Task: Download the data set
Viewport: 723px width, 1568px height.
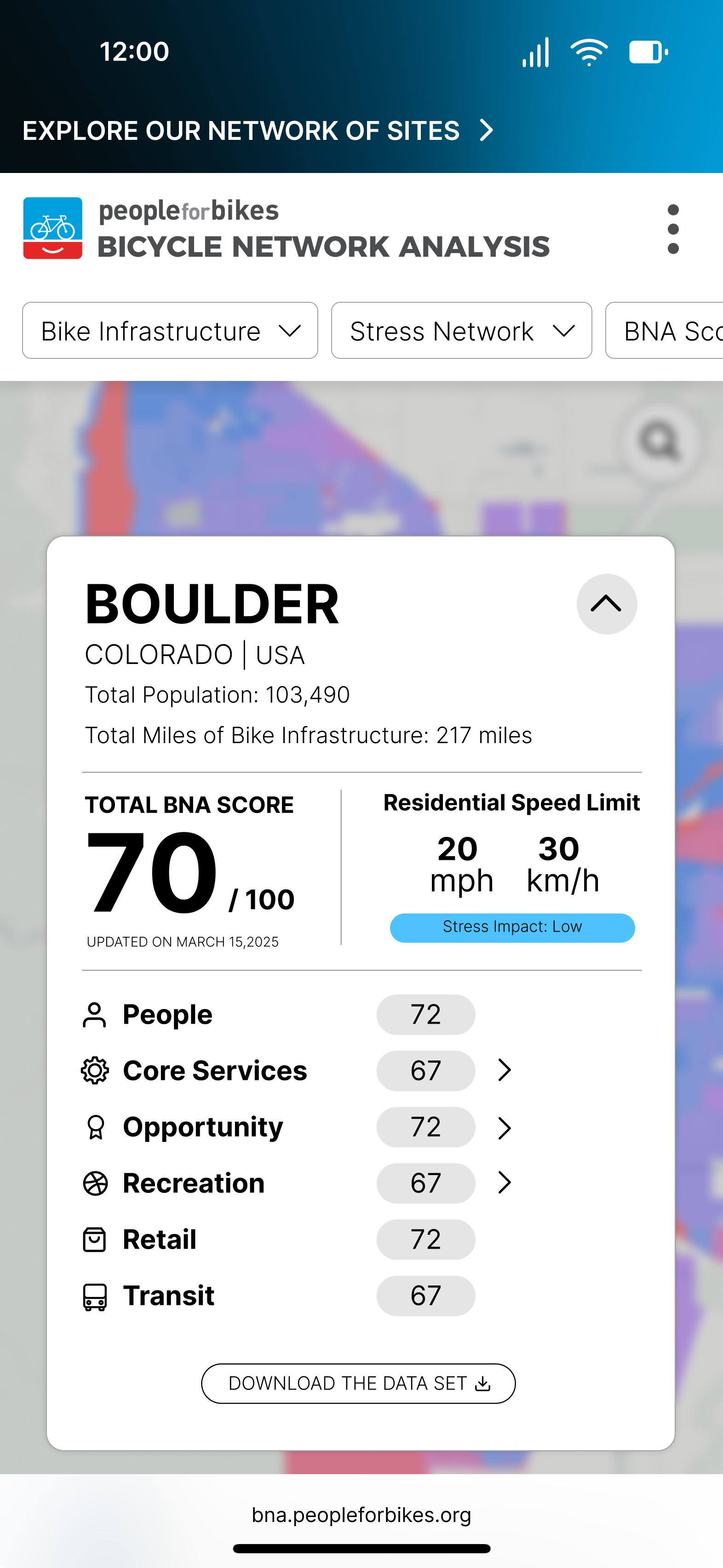Action: click(358, 1383)
